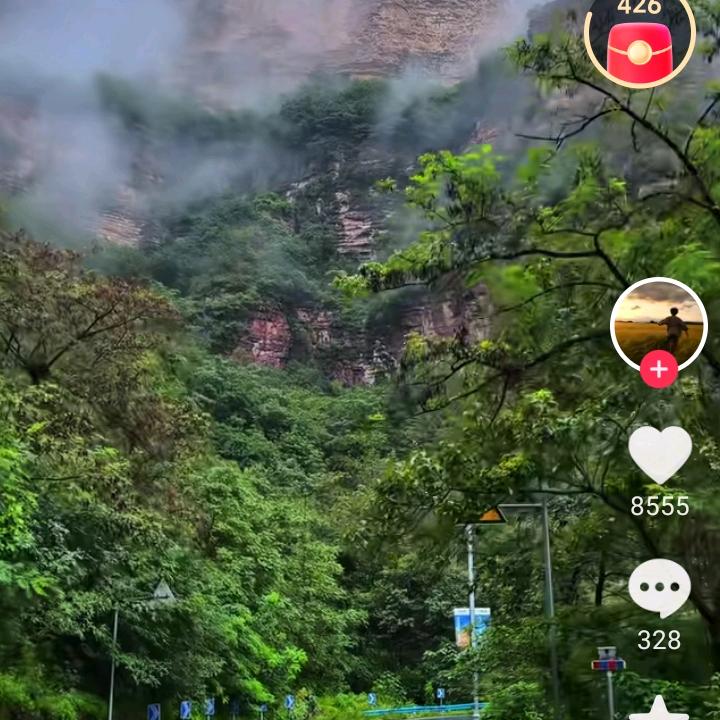Like this video with the heart
Image resolution: width=720 pixels, height=720 pixels.
point(659,455)
